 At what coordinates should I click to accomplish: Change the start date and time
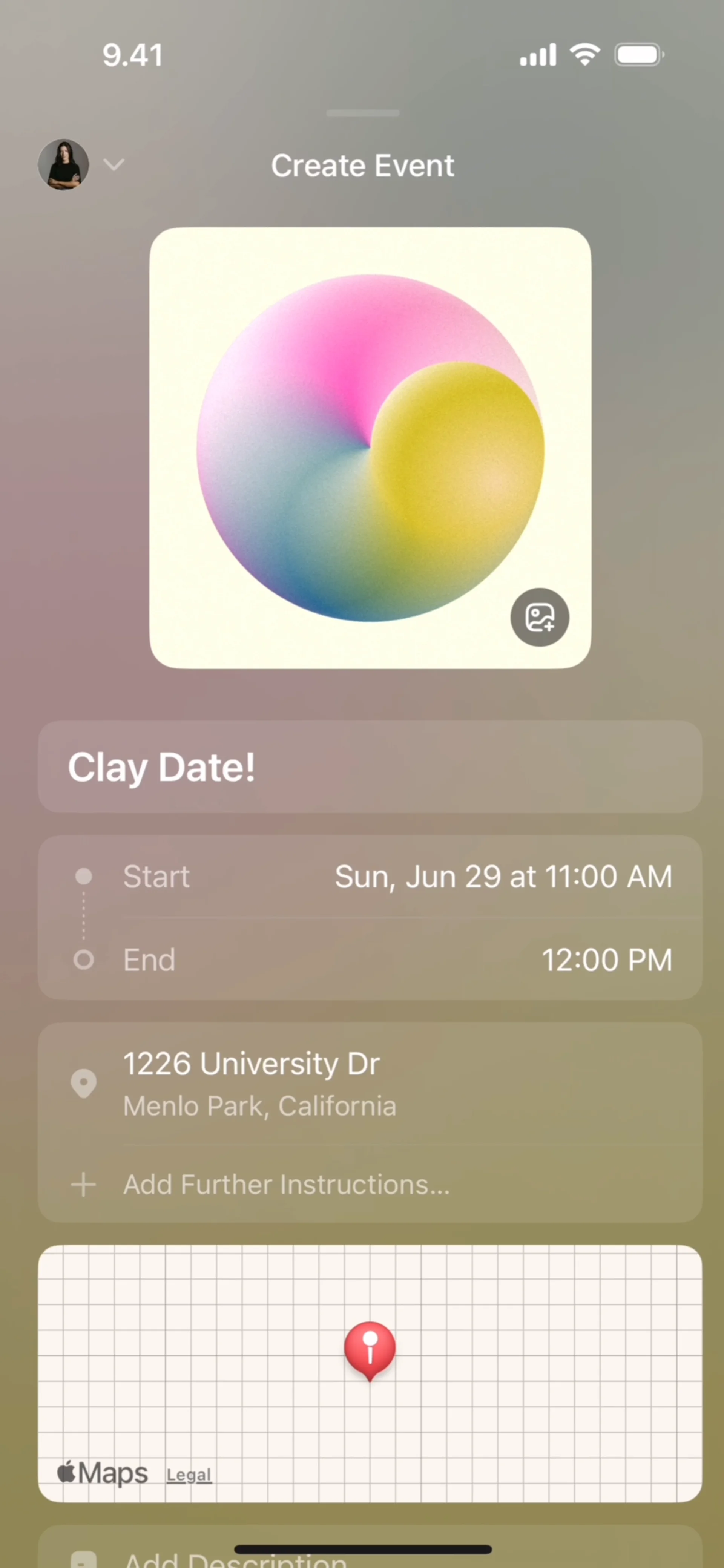click(503, 877)
